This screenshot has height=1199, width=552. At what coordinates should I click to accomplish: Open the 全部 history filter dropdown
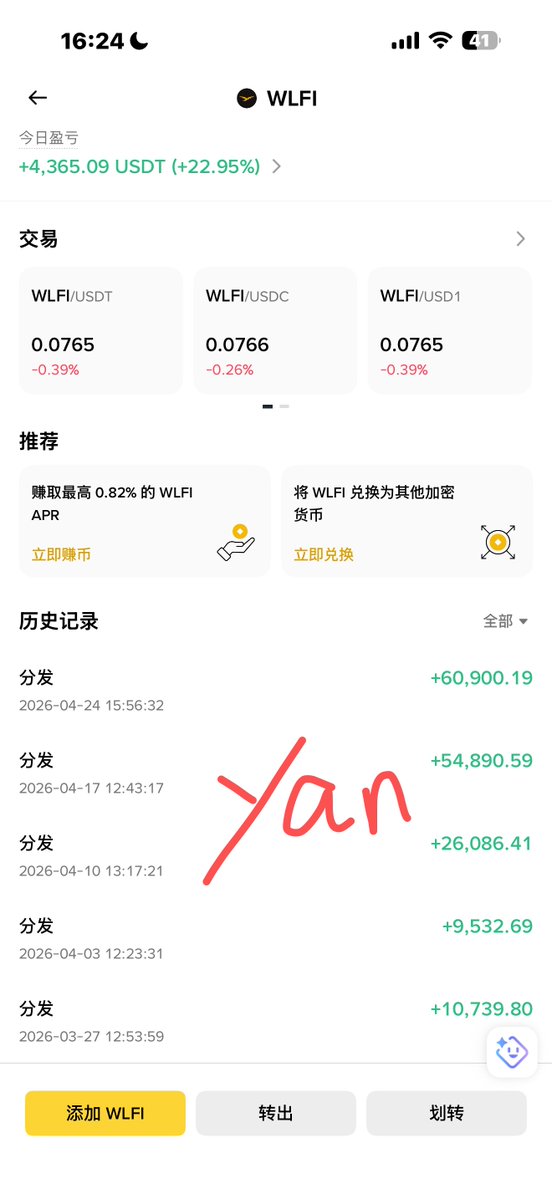coord(505,621)
